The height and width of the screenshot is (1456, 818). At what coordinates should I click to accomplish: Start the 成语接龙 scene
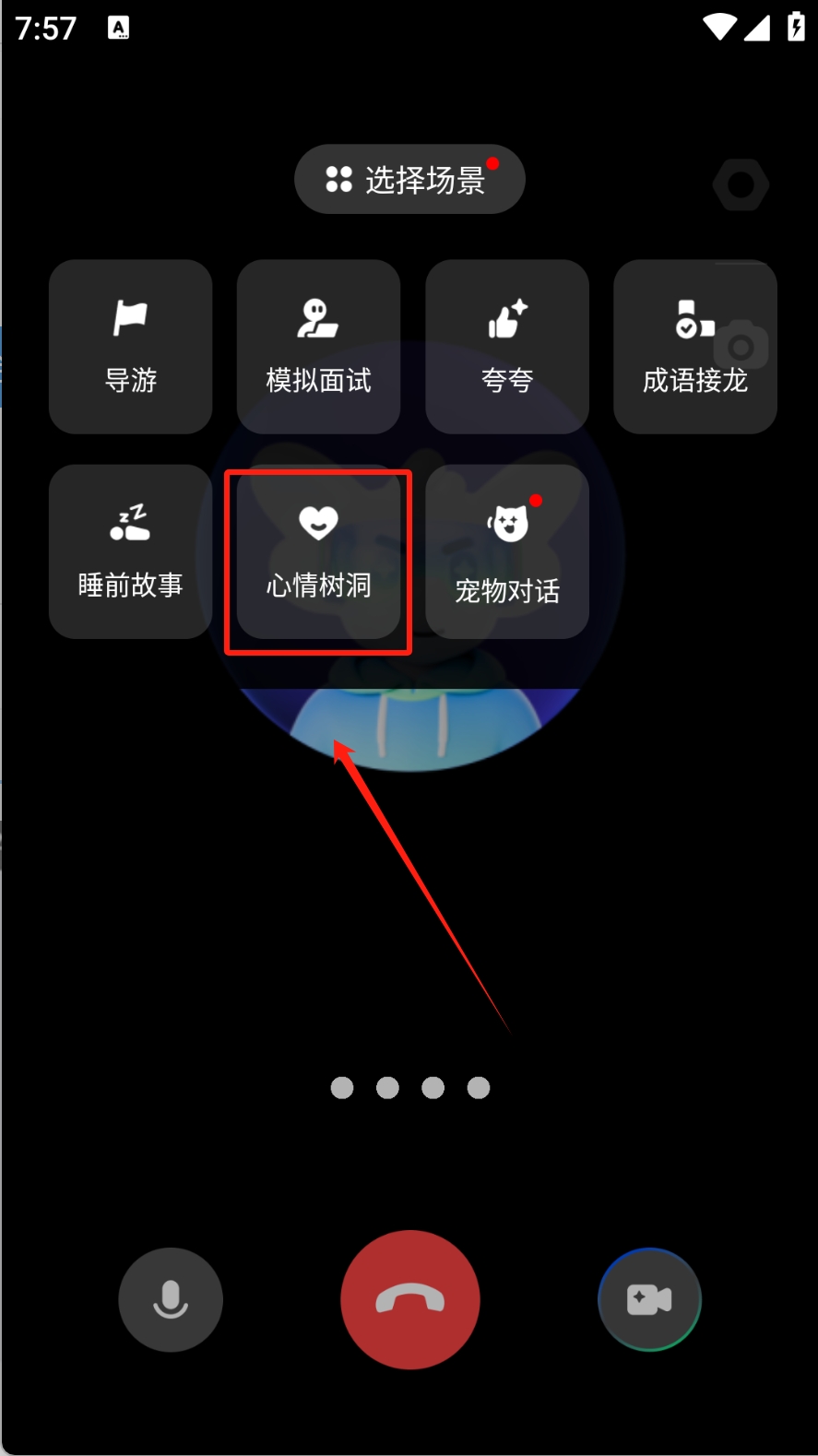click(694, 347)
